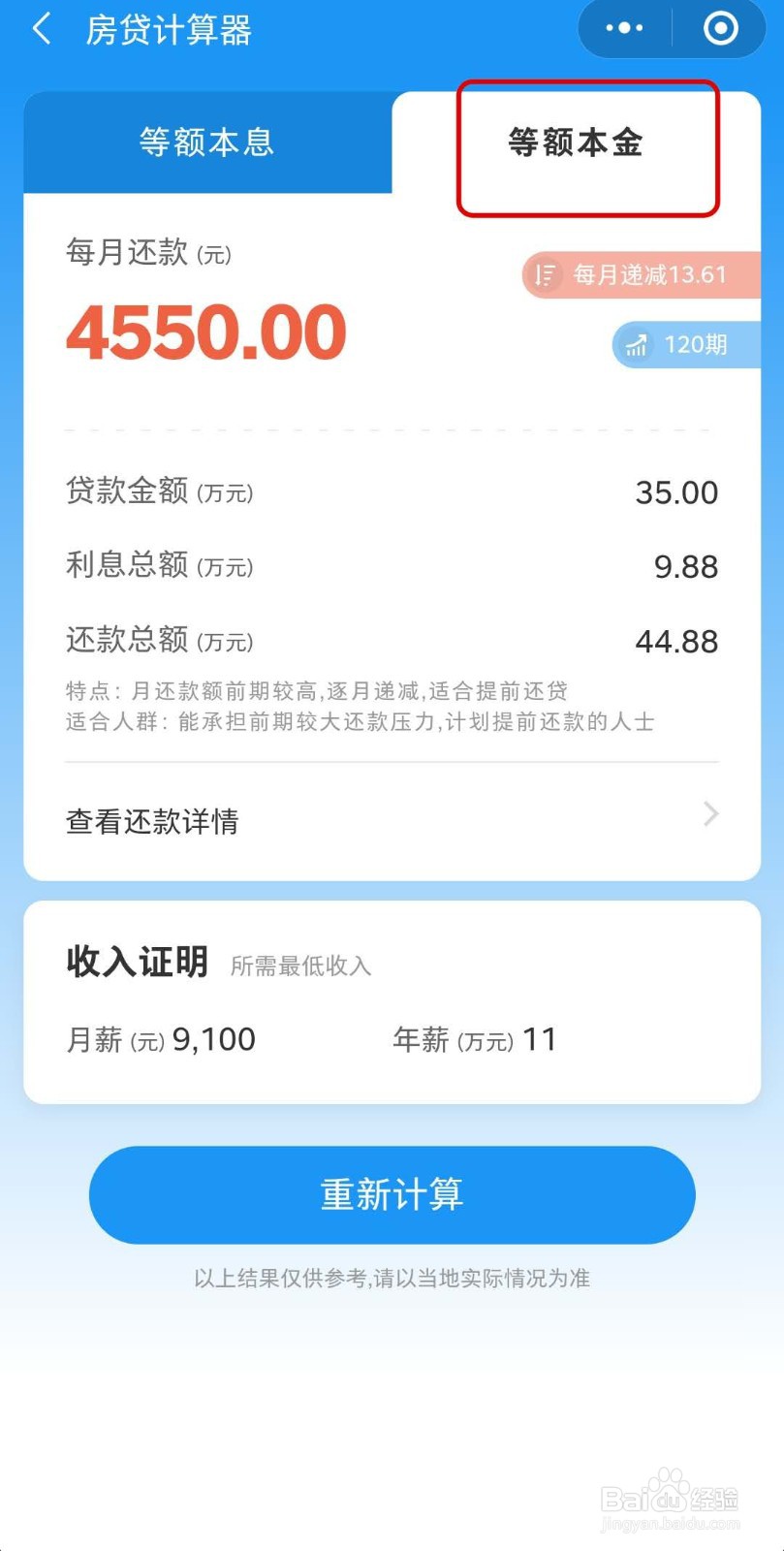The height and width of the screenshot is (1551, 784).
Task: Click the 重新计算 recalculate button
Action: click(x=392, y=1194)
